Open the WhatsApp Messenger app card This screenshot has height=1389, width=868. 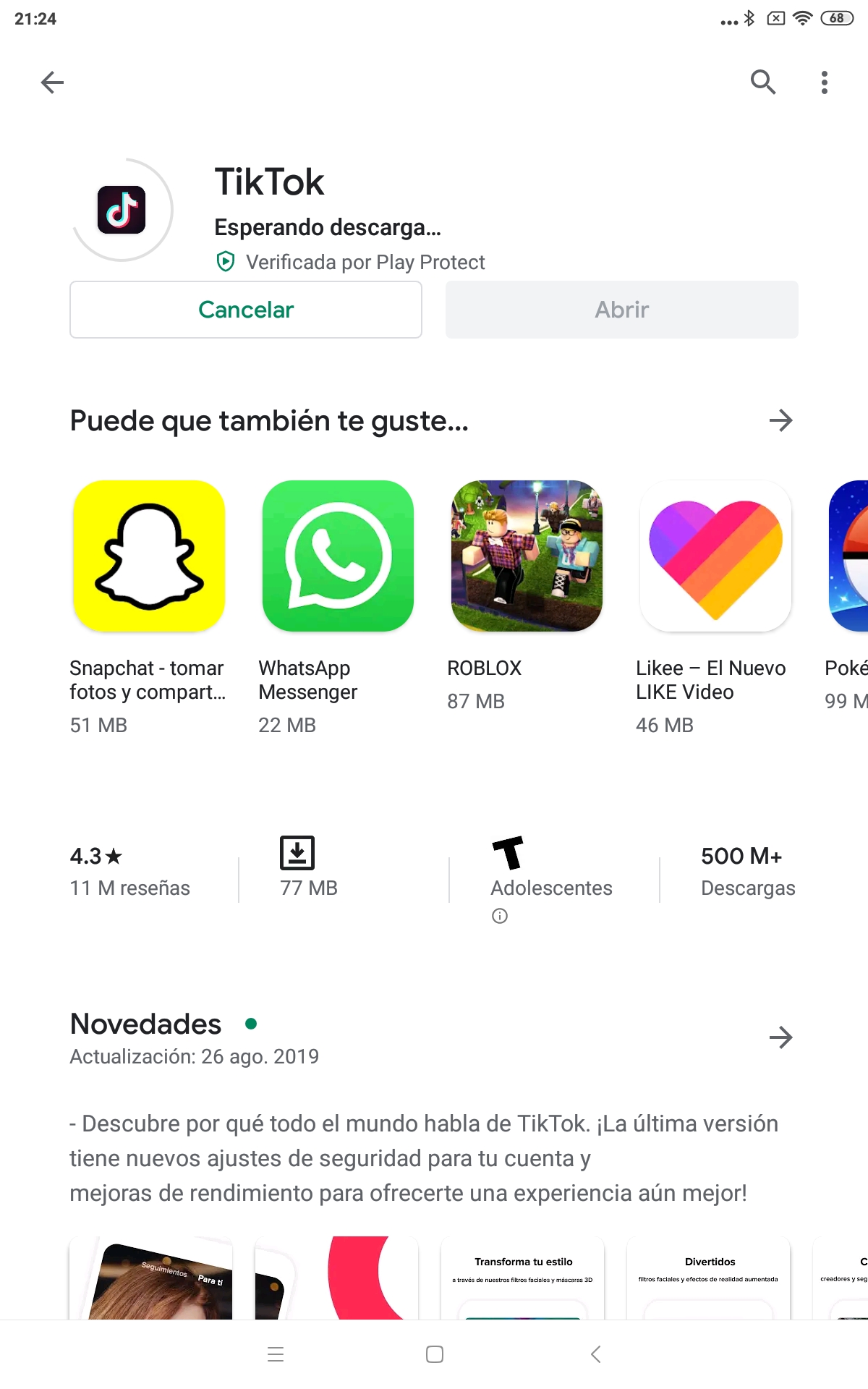click(338, 608)
